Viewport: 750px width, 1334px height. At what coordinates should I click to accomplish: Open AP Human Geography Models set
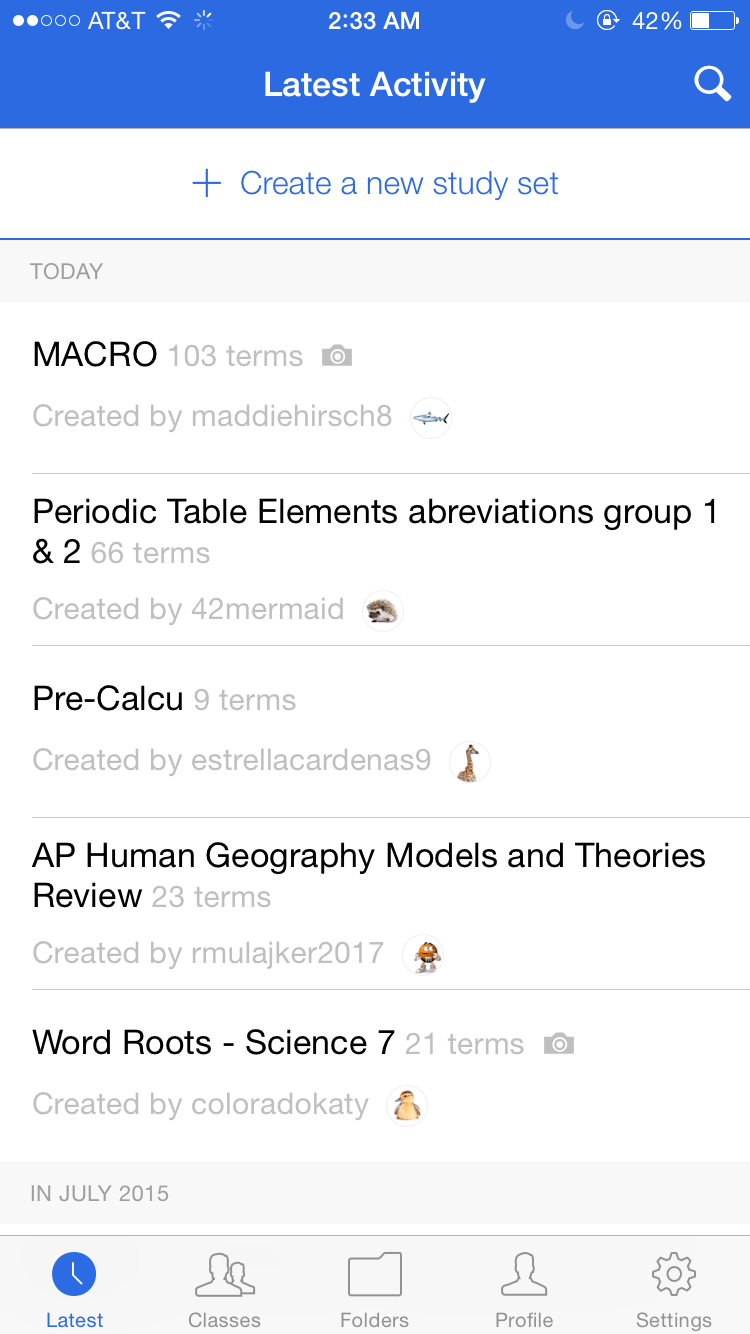point(375,904)
